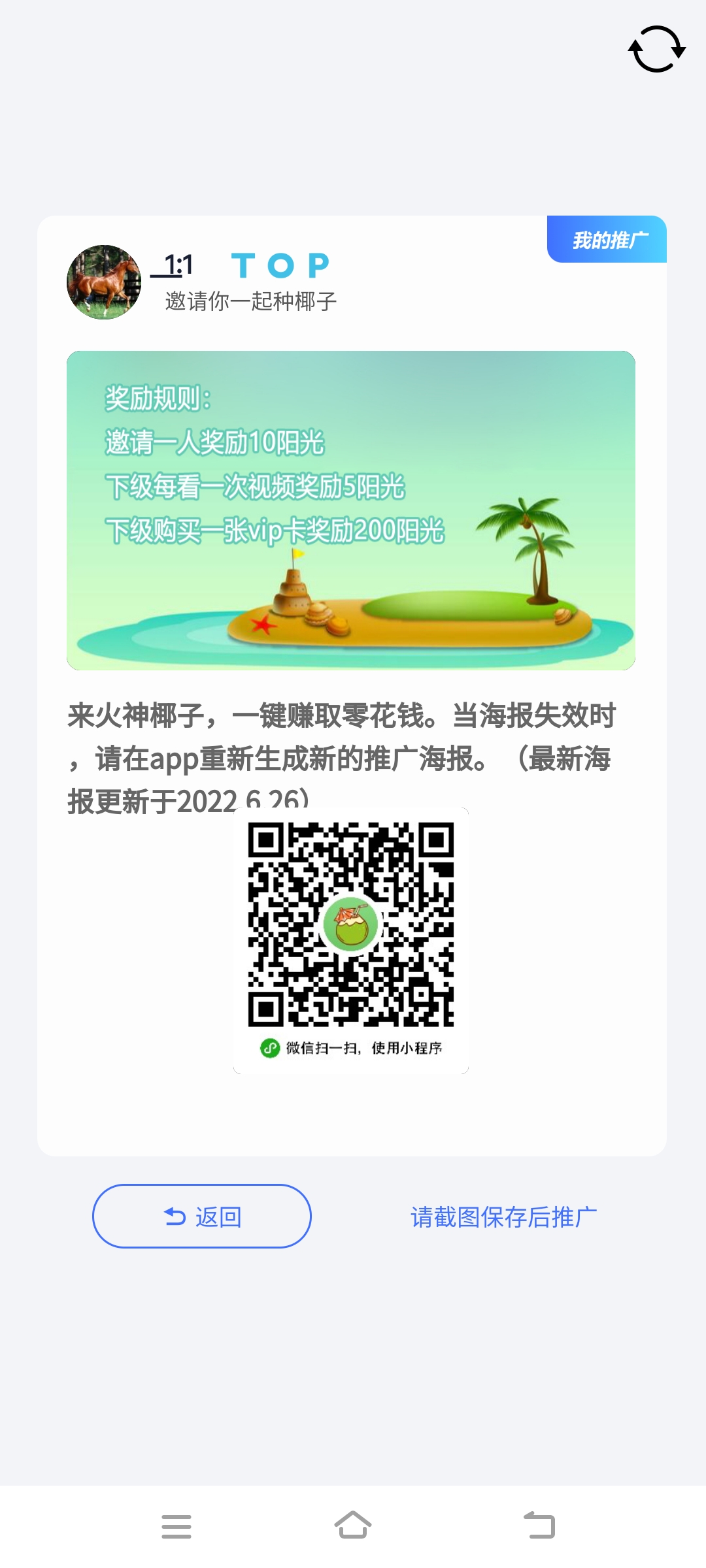Go to the system home screen
This screenshot has height=1568, width=706.
(x=353, y=1526)
